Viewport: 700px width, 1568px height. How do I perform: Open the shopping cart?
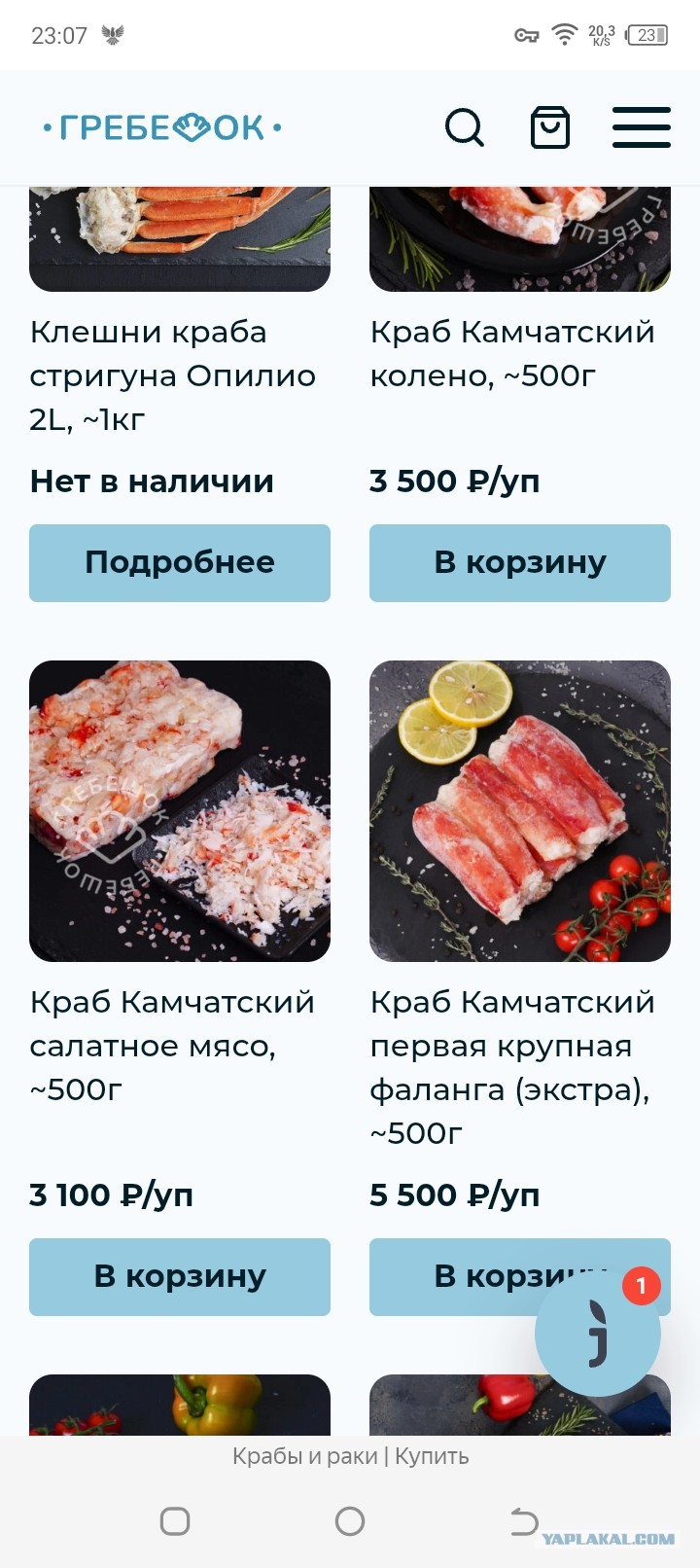click(x=549, y=127)
